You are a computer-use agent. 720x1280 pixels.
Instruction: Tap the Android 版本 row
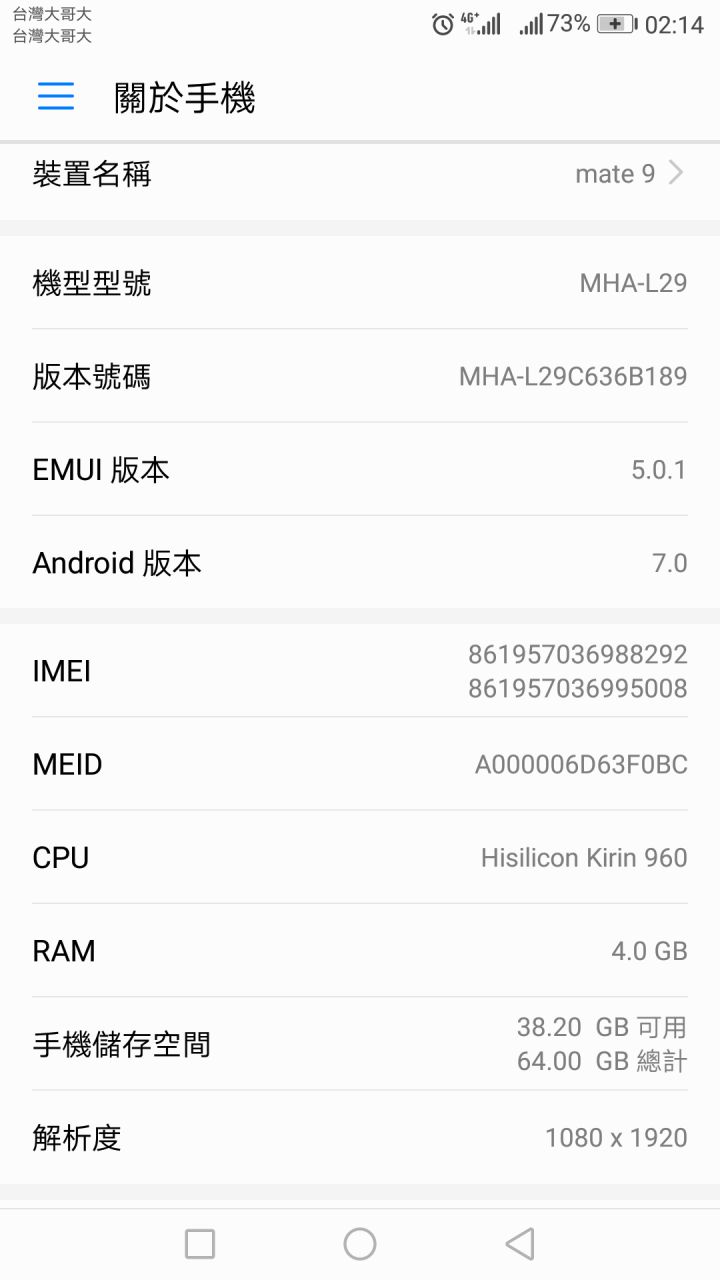(x=360, y=562)
